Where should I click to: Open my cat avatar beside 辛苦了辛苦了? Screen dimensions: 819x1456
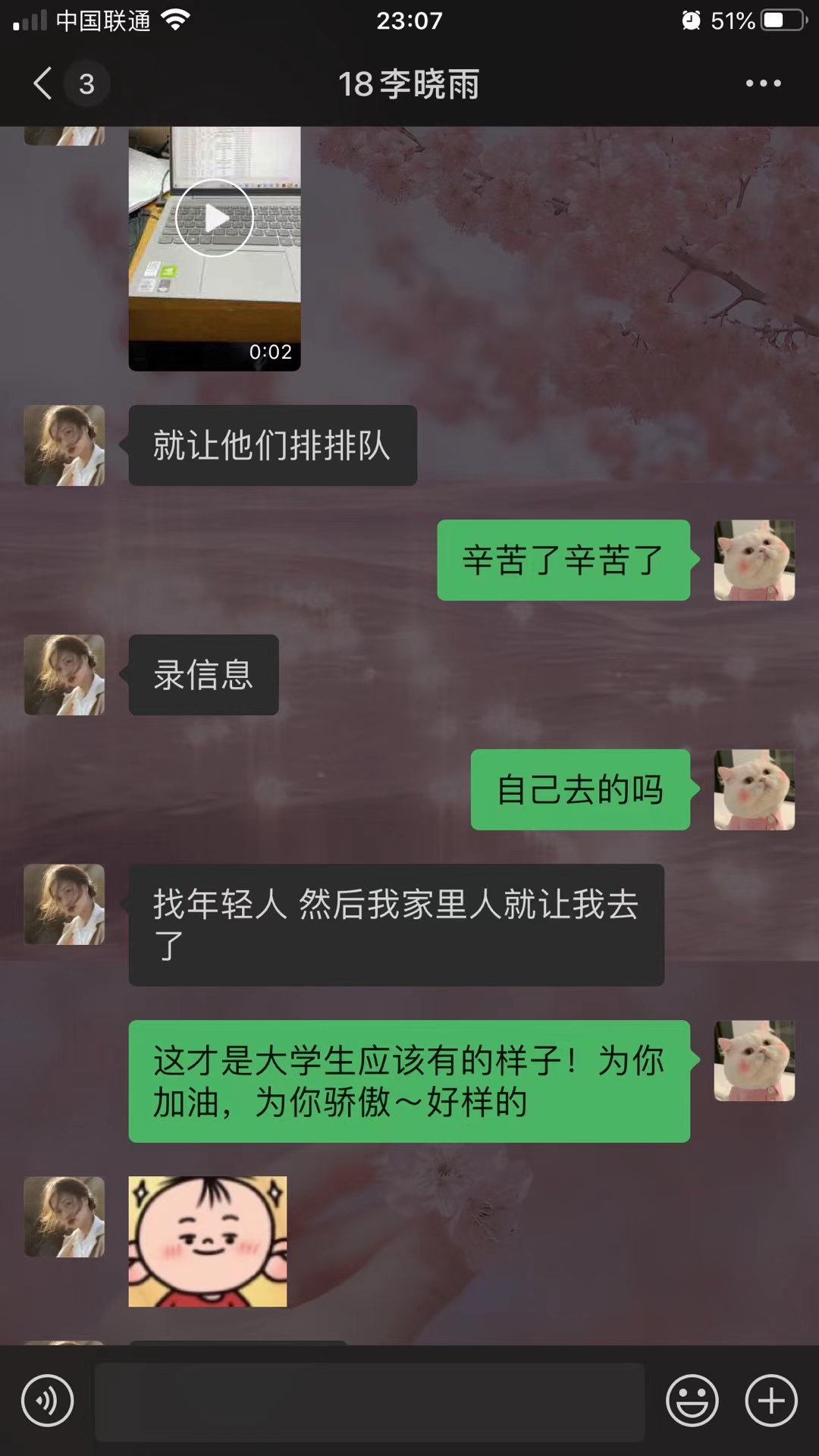click(x=754, y=560)
